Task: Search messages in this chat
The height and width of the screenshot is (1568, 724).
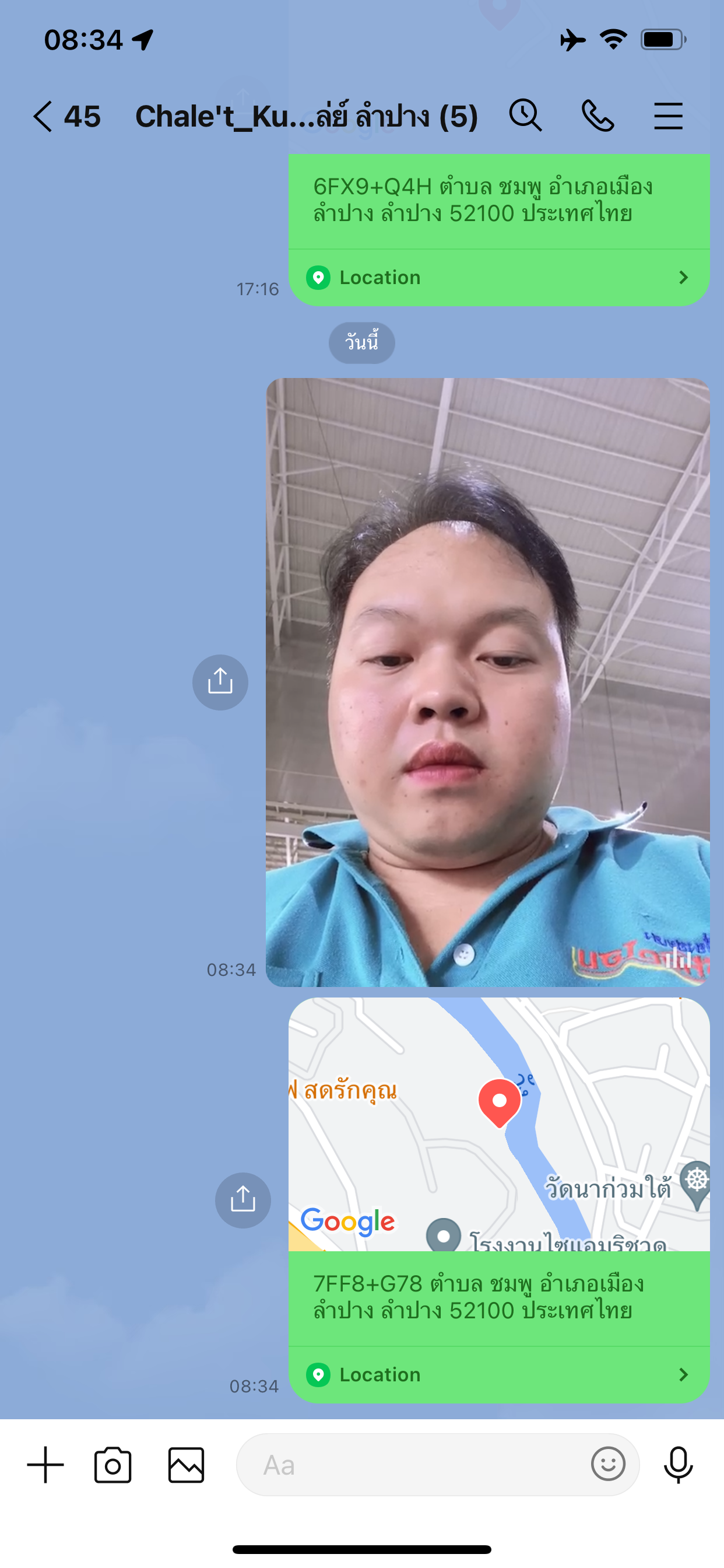Action: tap(525, 115)
